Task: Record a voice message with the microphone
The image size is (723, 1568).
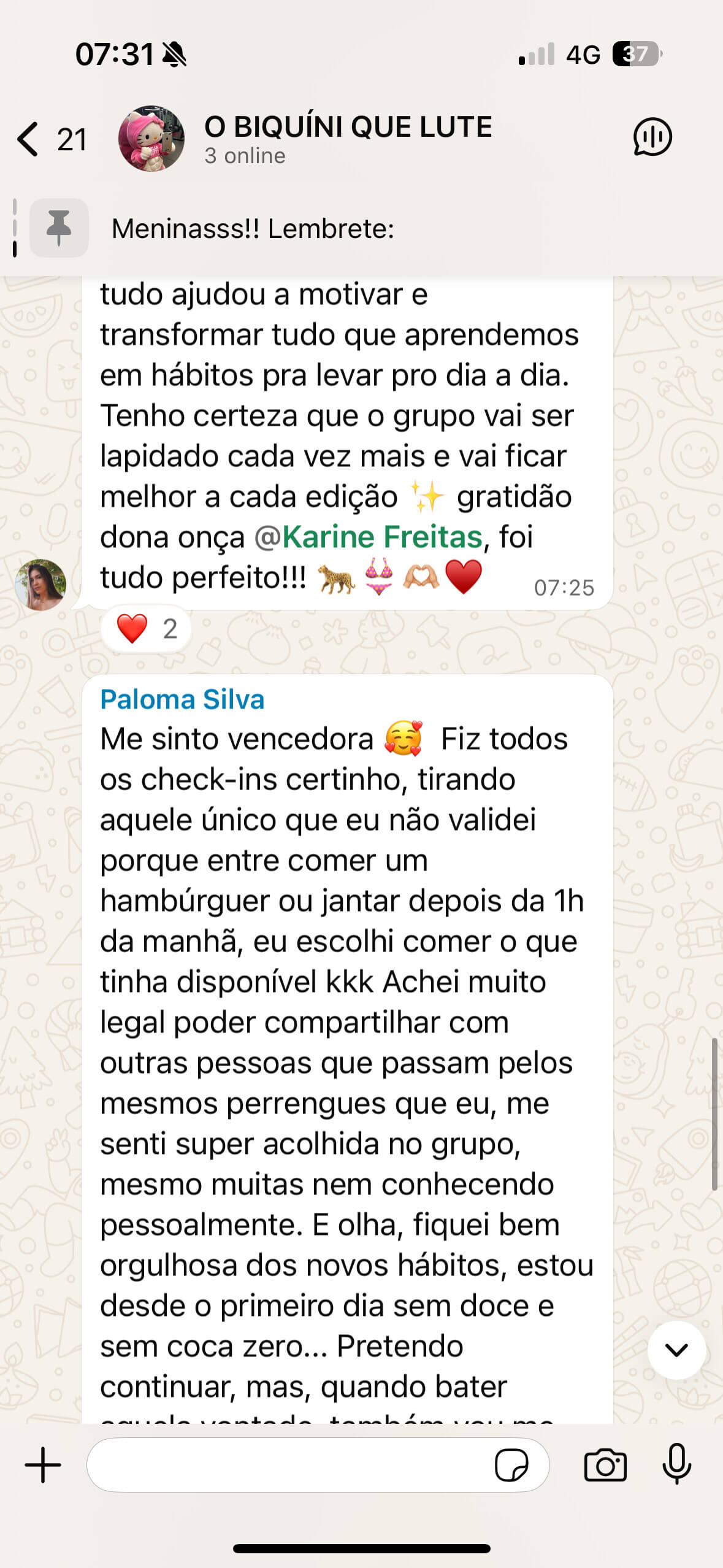Action: [676, 1464]
